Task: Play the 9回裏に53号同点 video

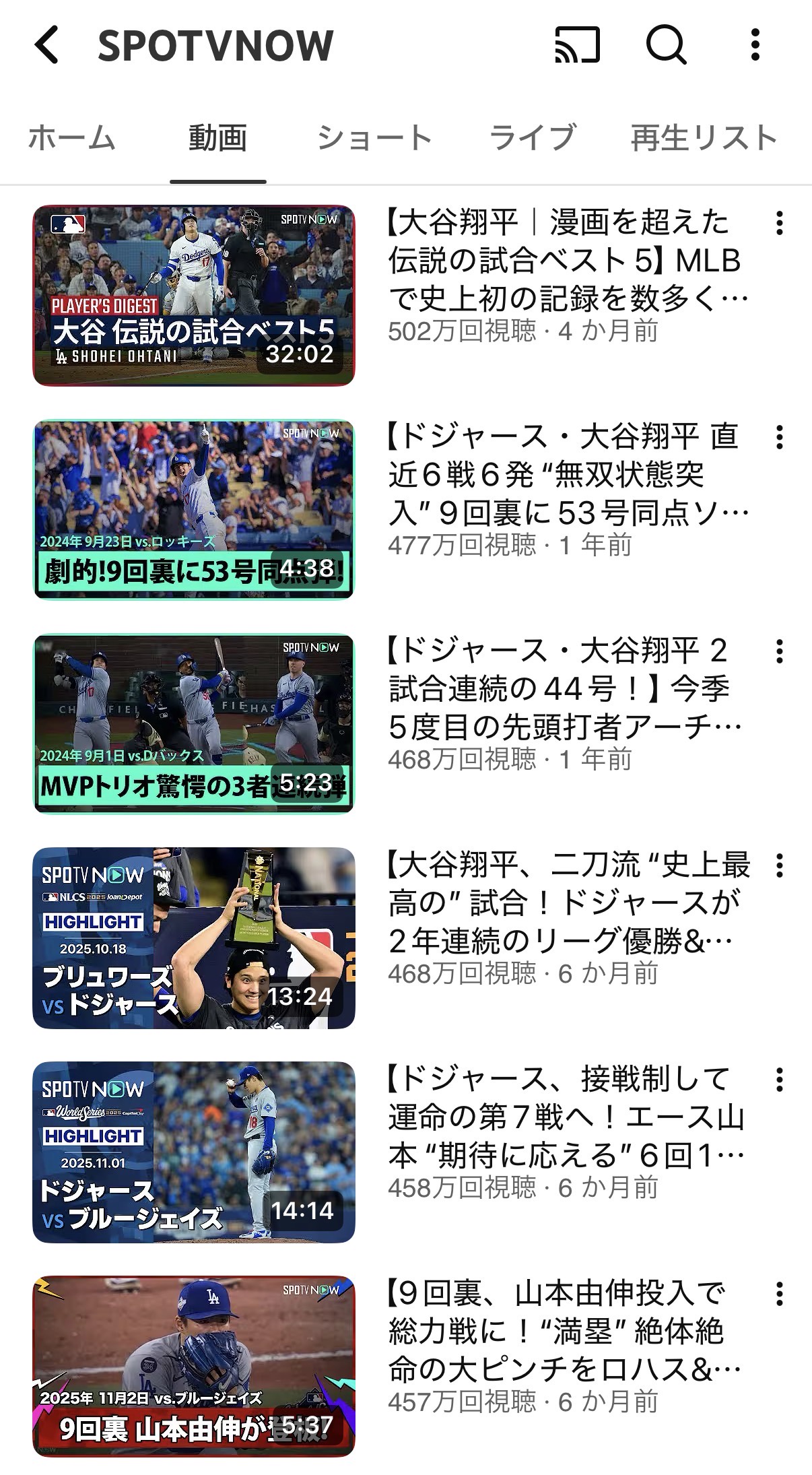Action: 194,510
